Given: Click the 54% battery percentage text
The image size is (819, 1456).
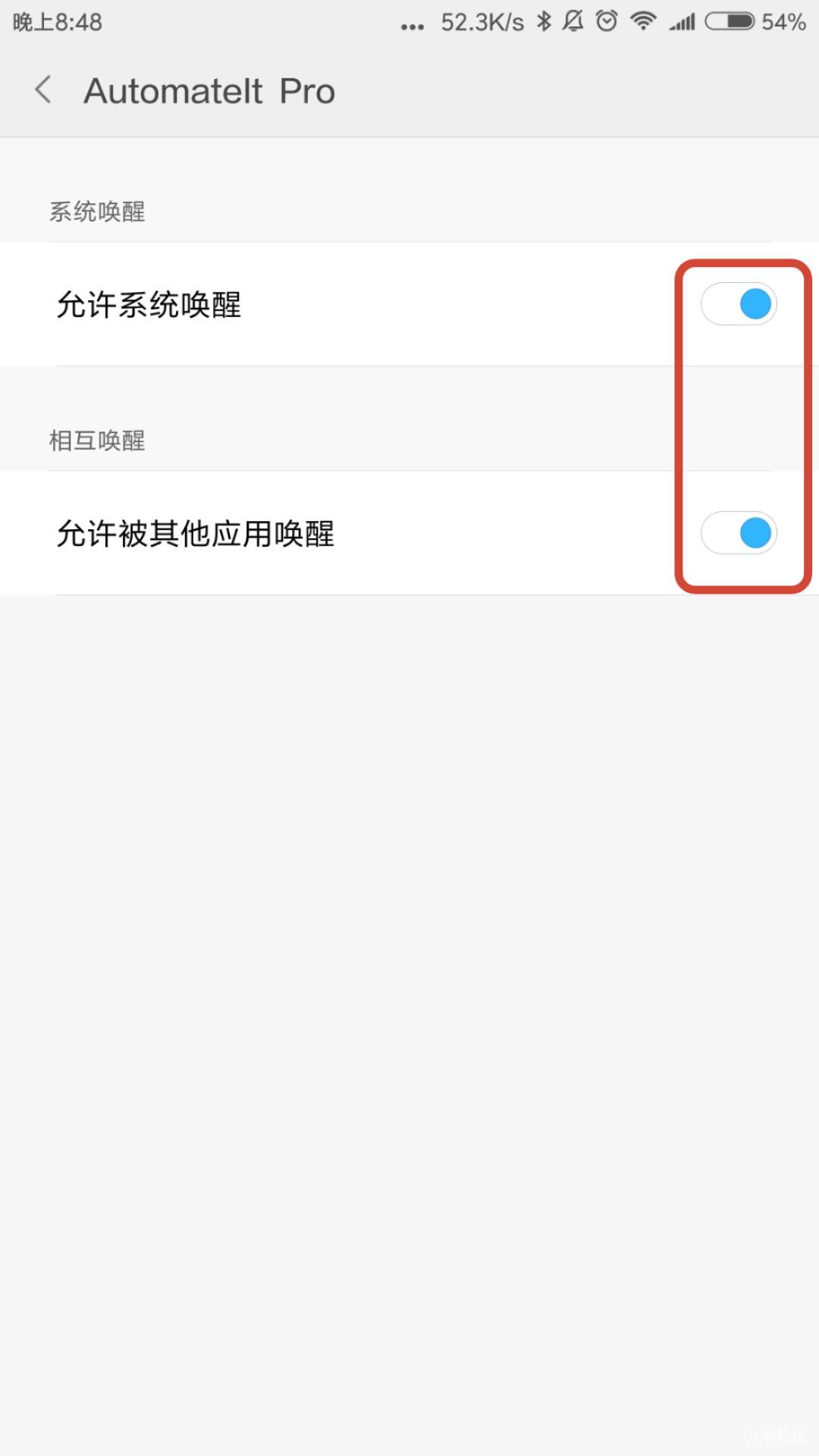Looking at the screenshot, I should pos(781,22).
